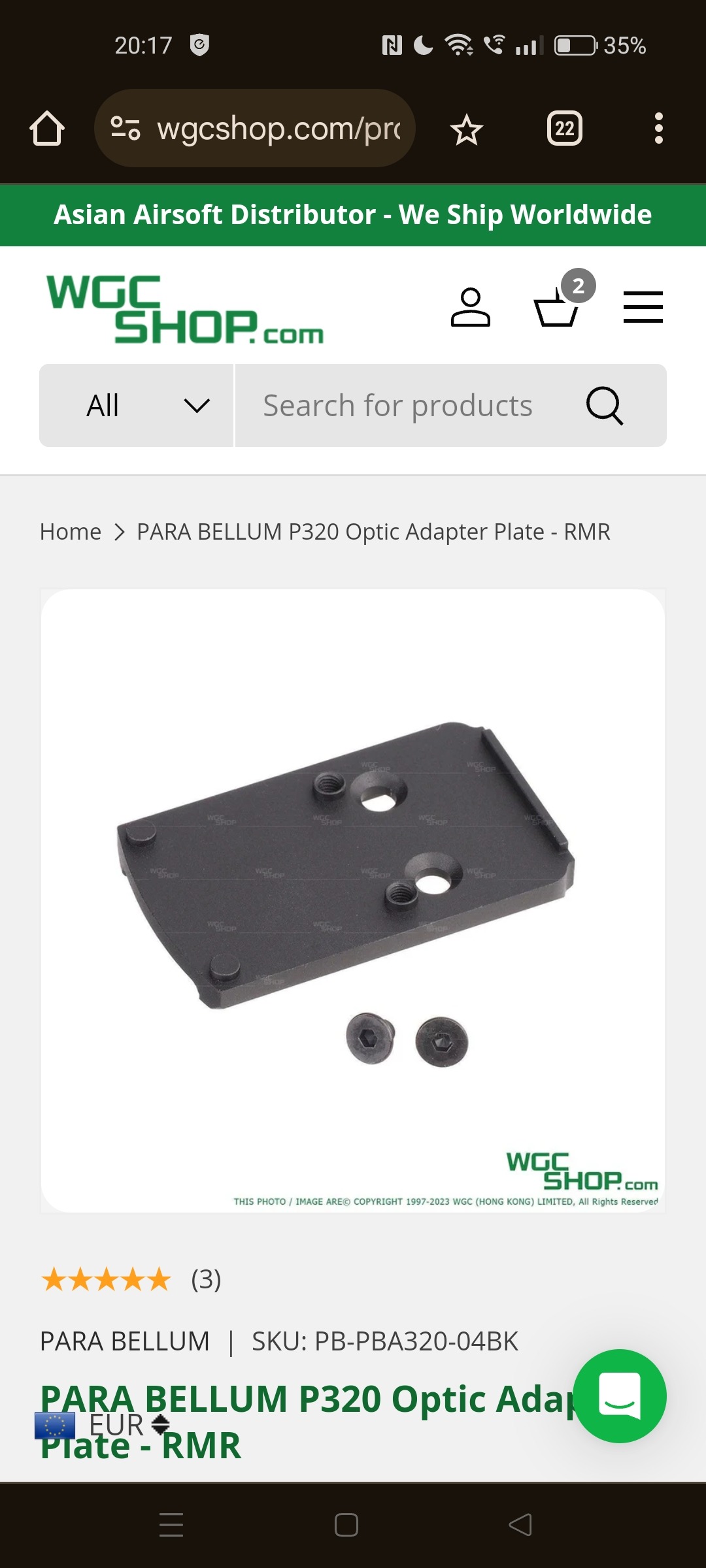706x1568 pixels.
Task: Open the tab switcher showing 22 tabs
Action: click(x=565, y=128)
